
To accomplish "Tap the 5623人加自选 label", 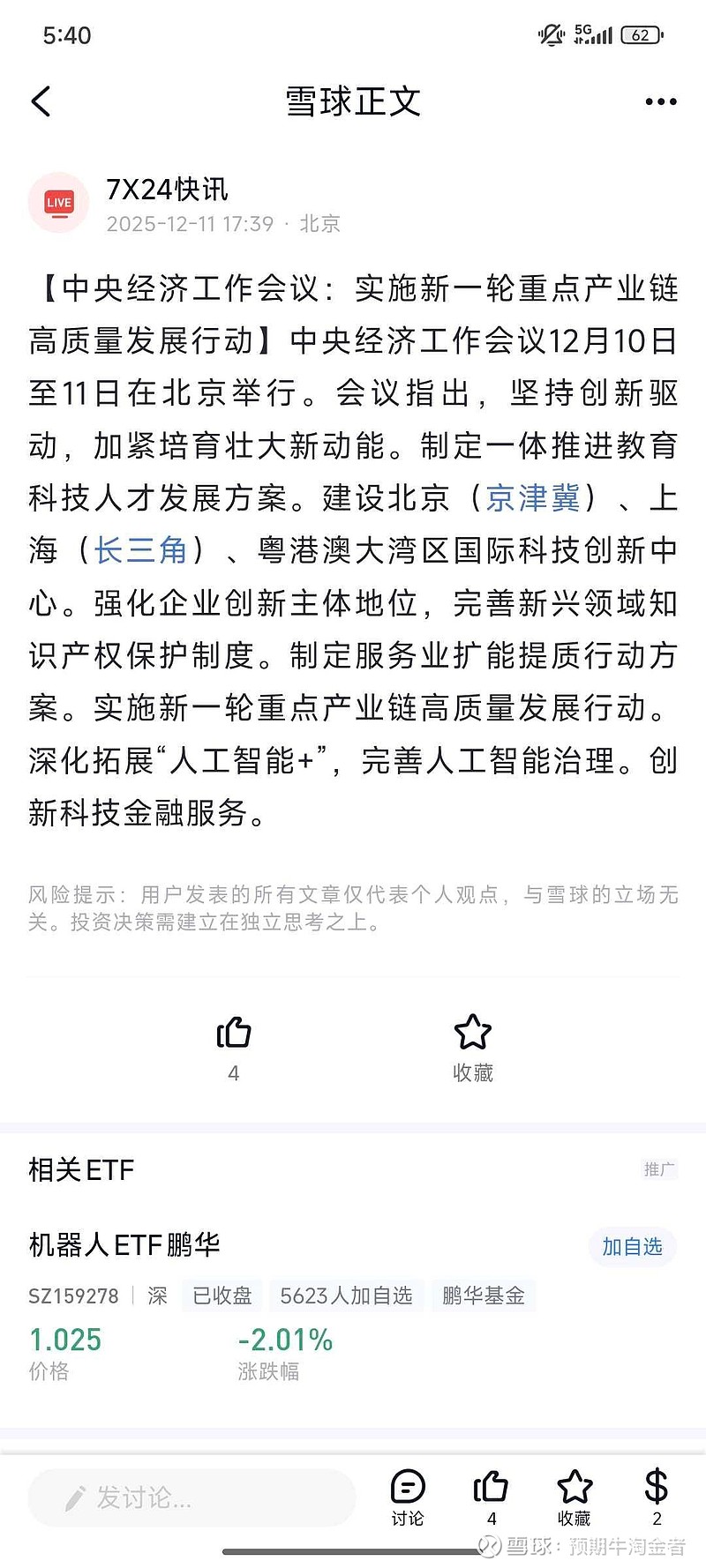I will (346, 1295).
